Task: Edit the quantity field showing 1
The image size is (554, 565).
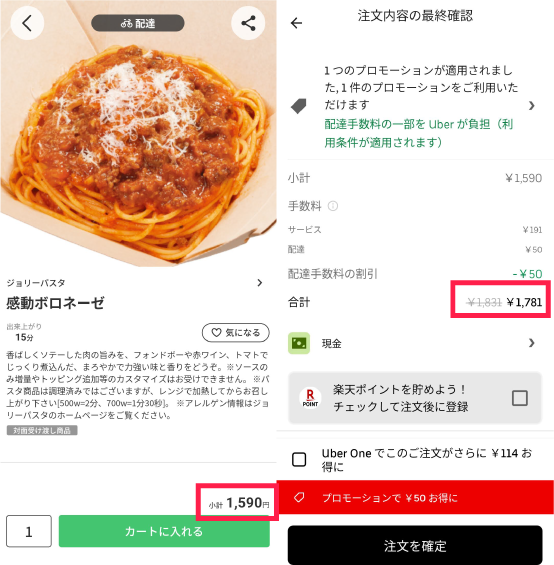Action: click(x=29, y=531)
